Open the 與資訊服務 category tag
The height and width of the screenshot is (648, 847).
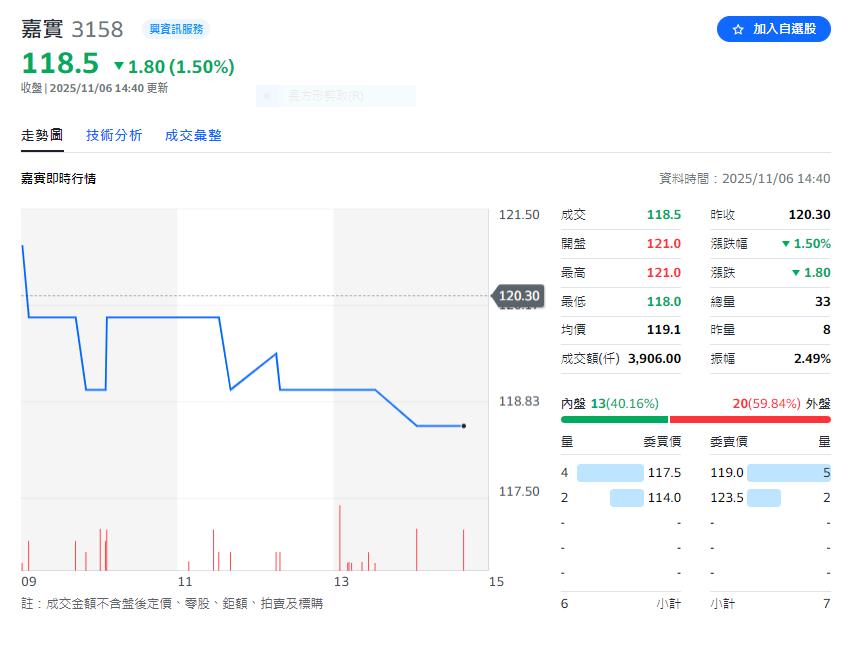(176, 30)
